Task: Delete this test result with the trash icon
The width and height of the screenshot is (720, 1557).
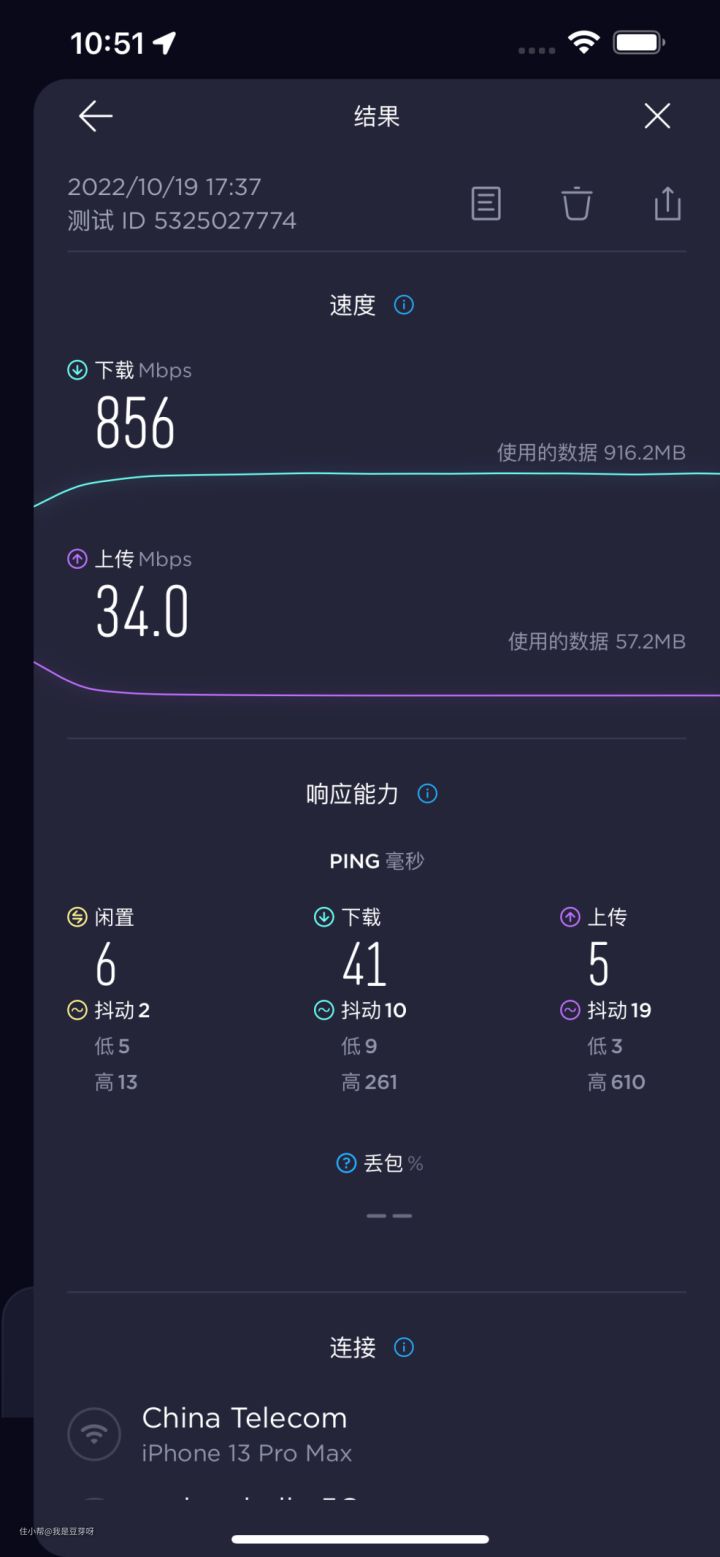Action: 577,203
